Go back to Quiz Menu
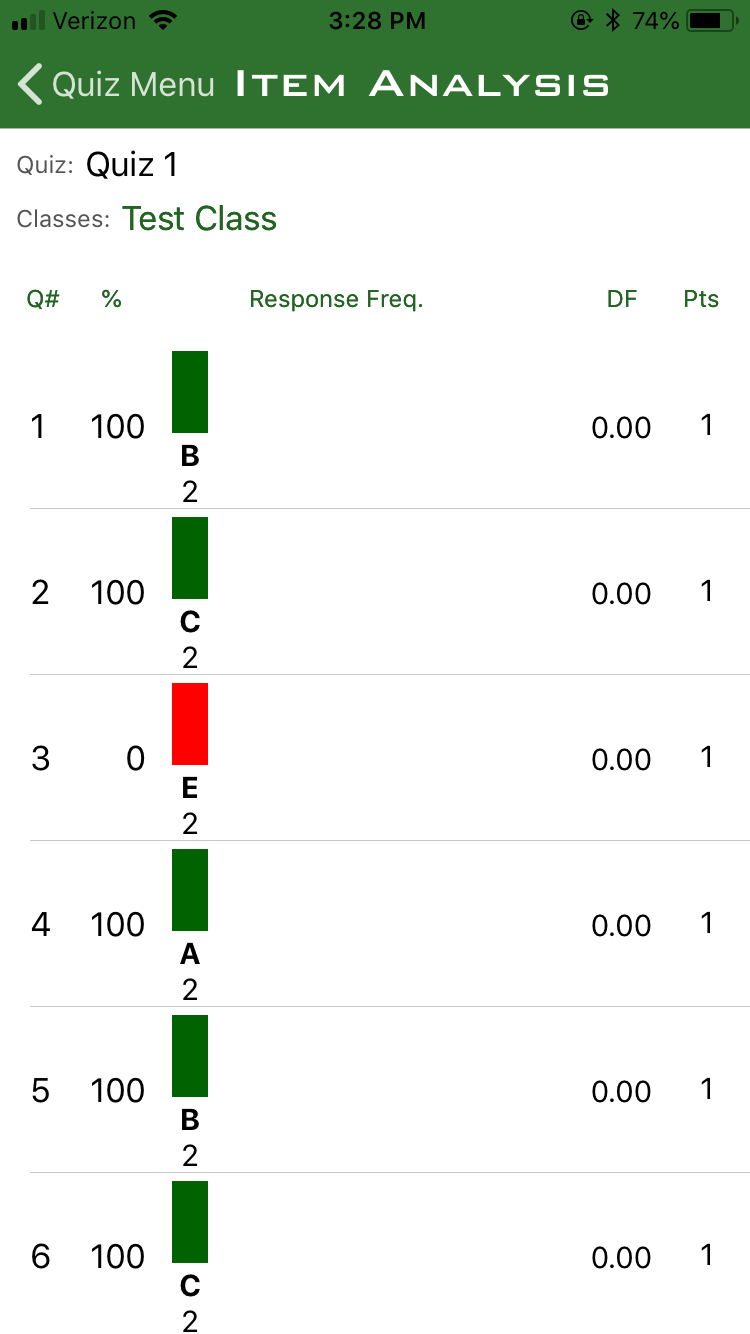 (x=116, y=85)
